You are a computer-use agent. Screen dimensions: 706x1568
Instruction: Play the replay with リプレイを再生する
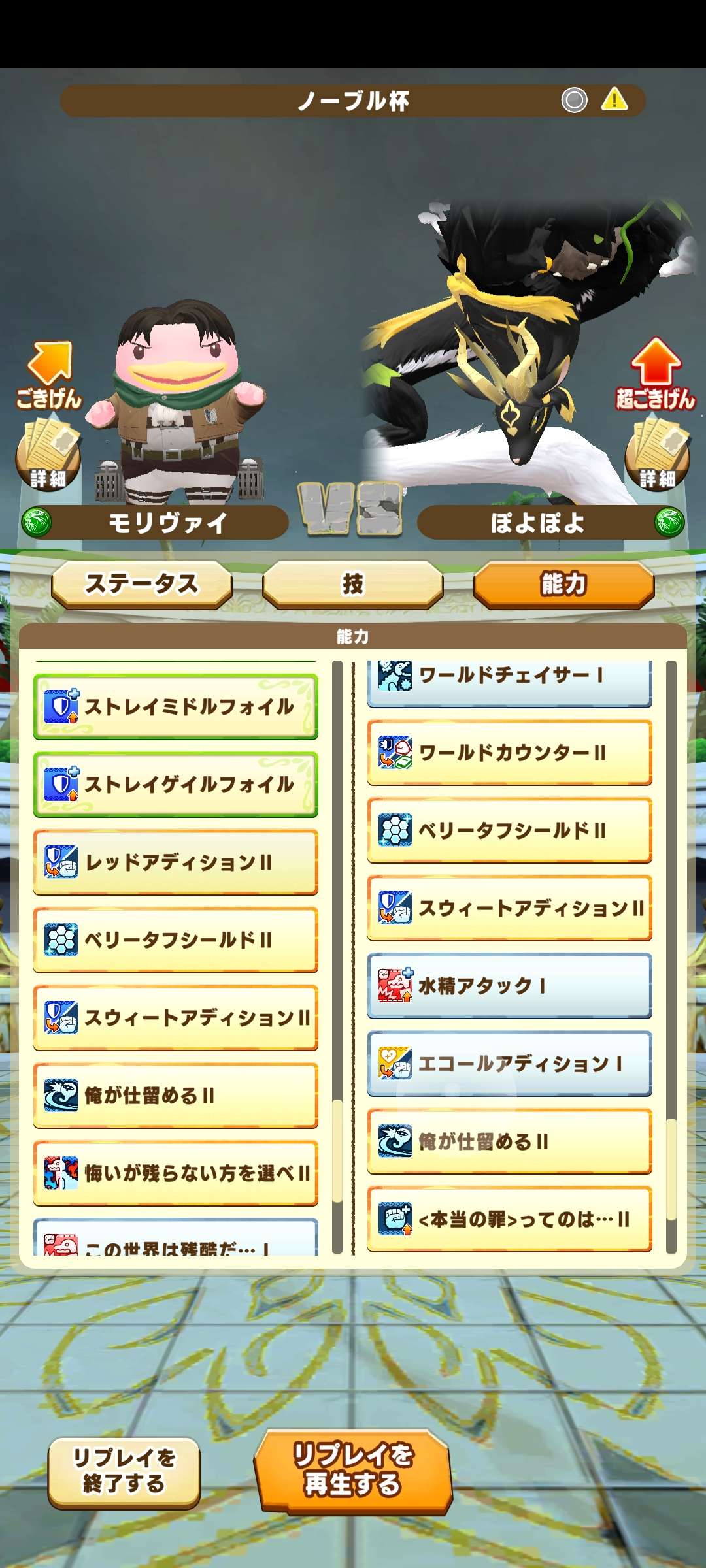pos(353,1470)
